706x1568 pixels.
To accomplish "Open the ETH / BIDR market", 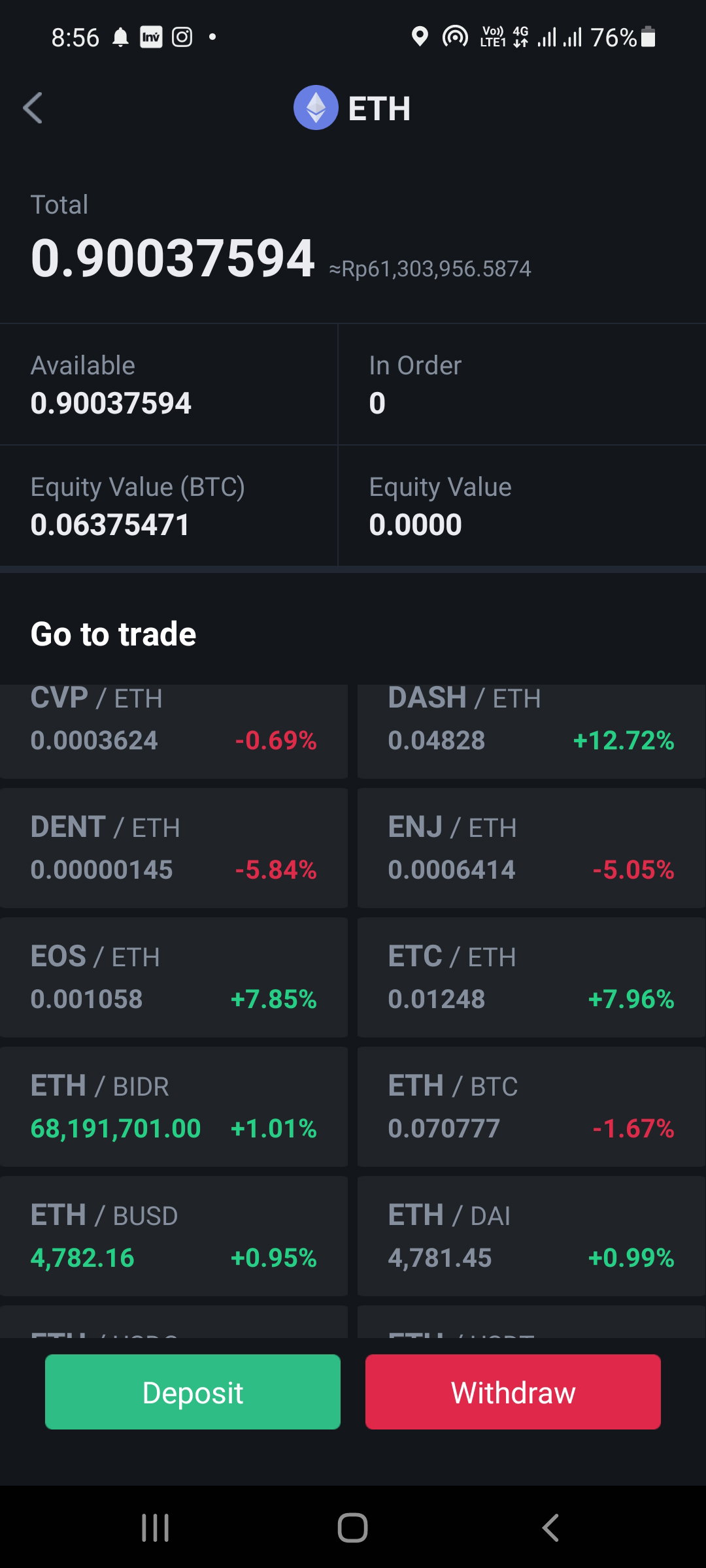I will click(x=174, y=1106).
